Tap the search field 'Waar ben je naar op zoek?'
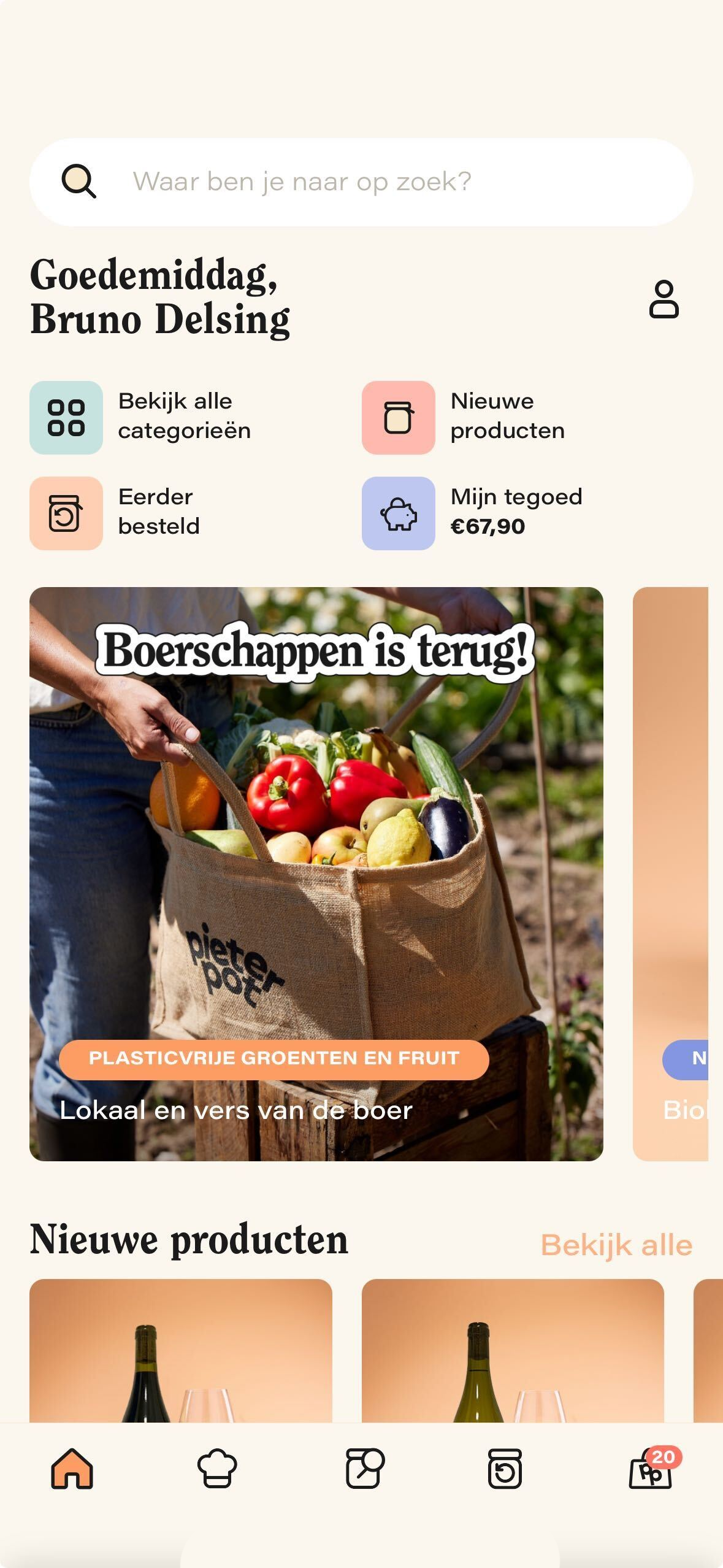Viewport: 723px width, 1568px height. (362, 182)
